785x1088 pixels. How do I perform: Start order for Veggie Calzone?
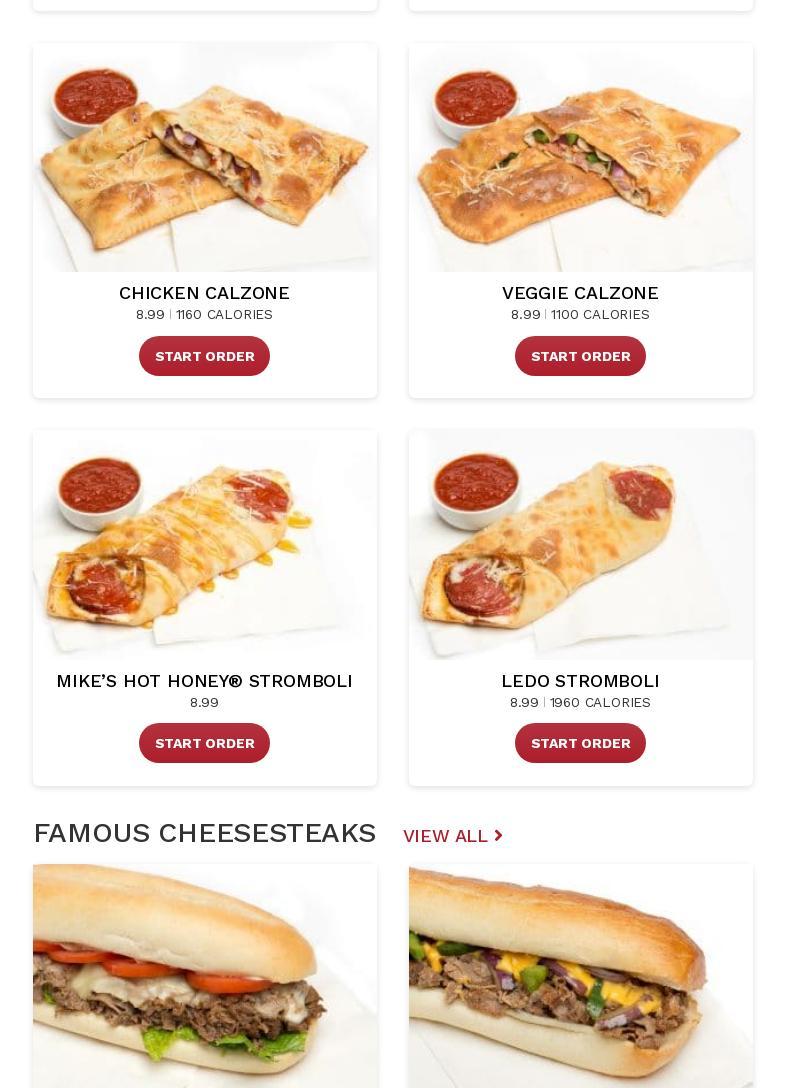(580, 356)
